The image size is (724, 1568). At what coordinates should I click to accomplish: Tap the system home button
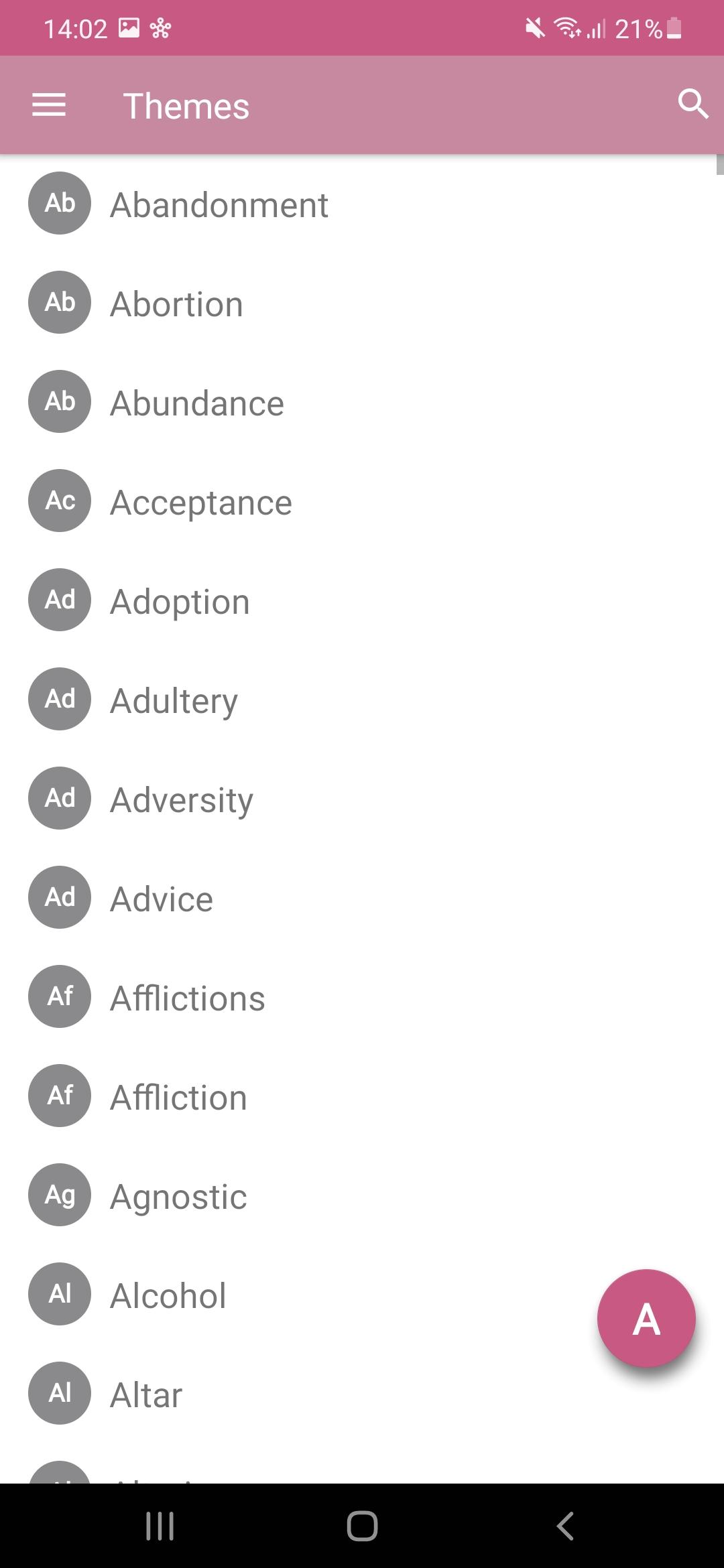362,1526
